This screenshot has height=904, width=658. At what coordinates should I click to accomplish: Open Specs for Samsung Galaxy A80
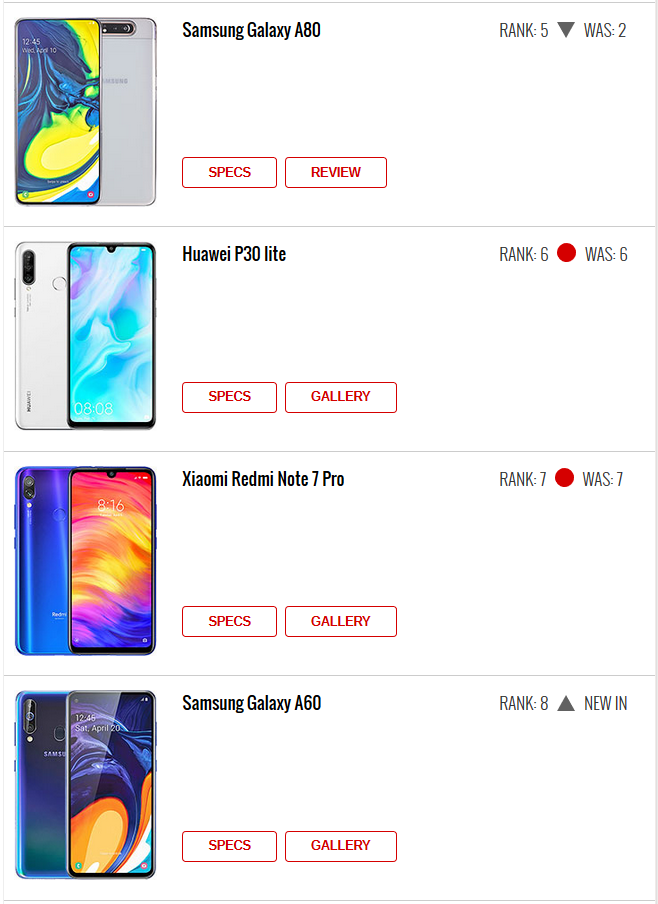[229, 172]
